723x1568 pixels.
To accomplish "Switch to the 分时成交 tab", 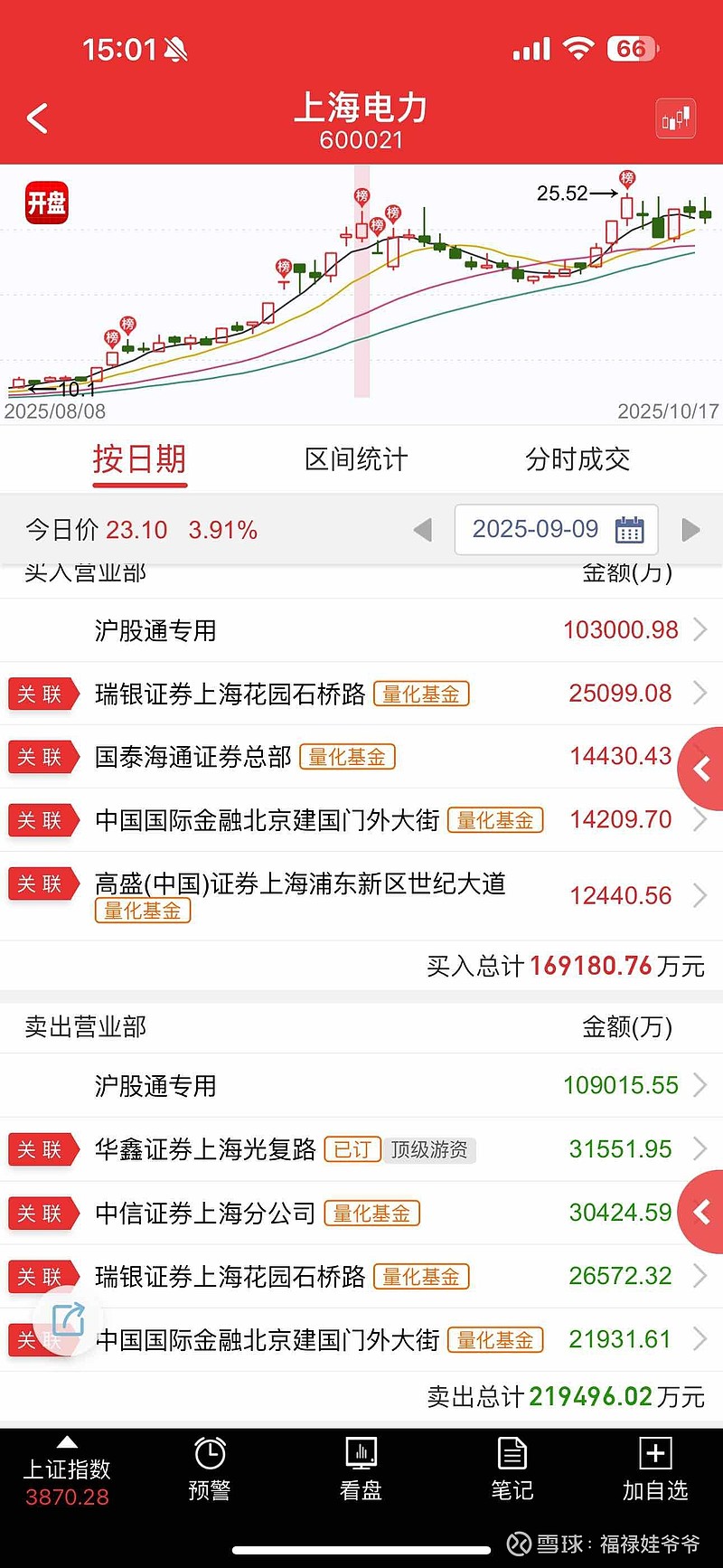I will click(x=577, y=459).
